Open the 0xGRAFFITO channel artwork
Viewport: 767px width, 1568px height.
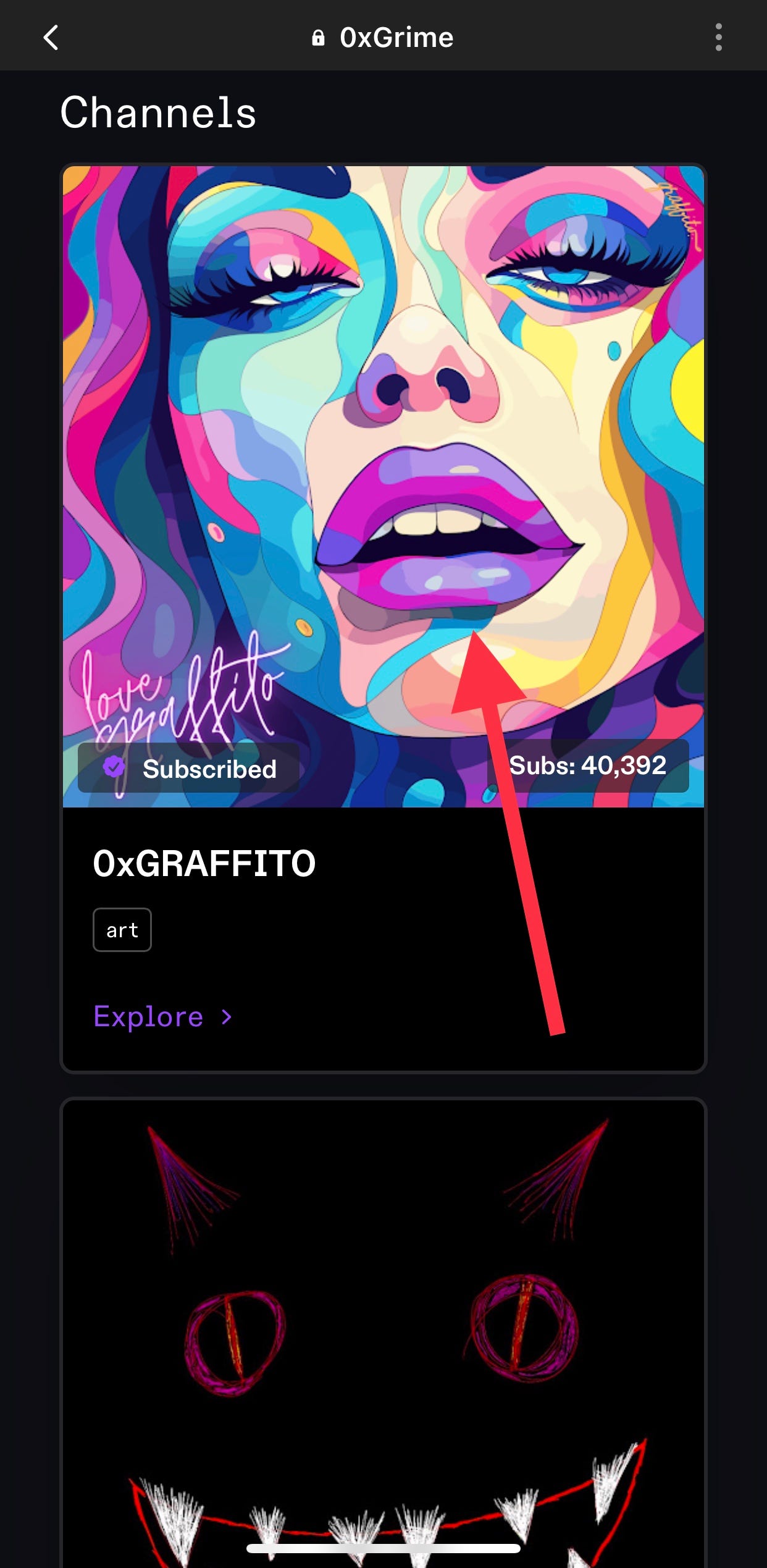(383, 432)
